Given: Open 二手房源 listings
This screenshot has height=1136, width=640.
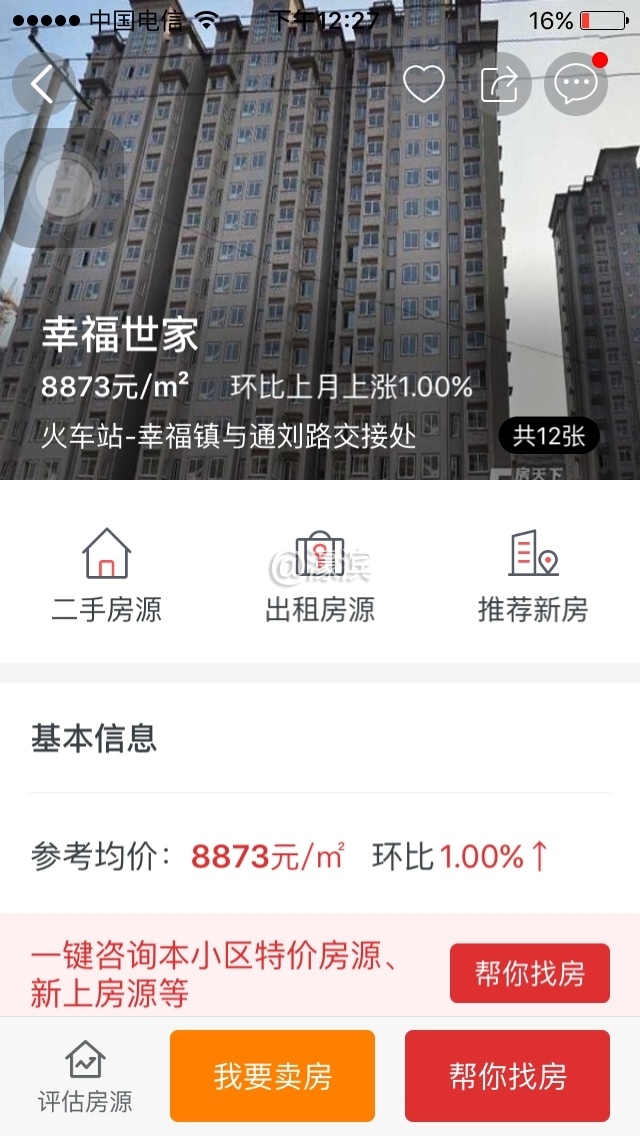Looking at the screenshot, I should [107, 577].
